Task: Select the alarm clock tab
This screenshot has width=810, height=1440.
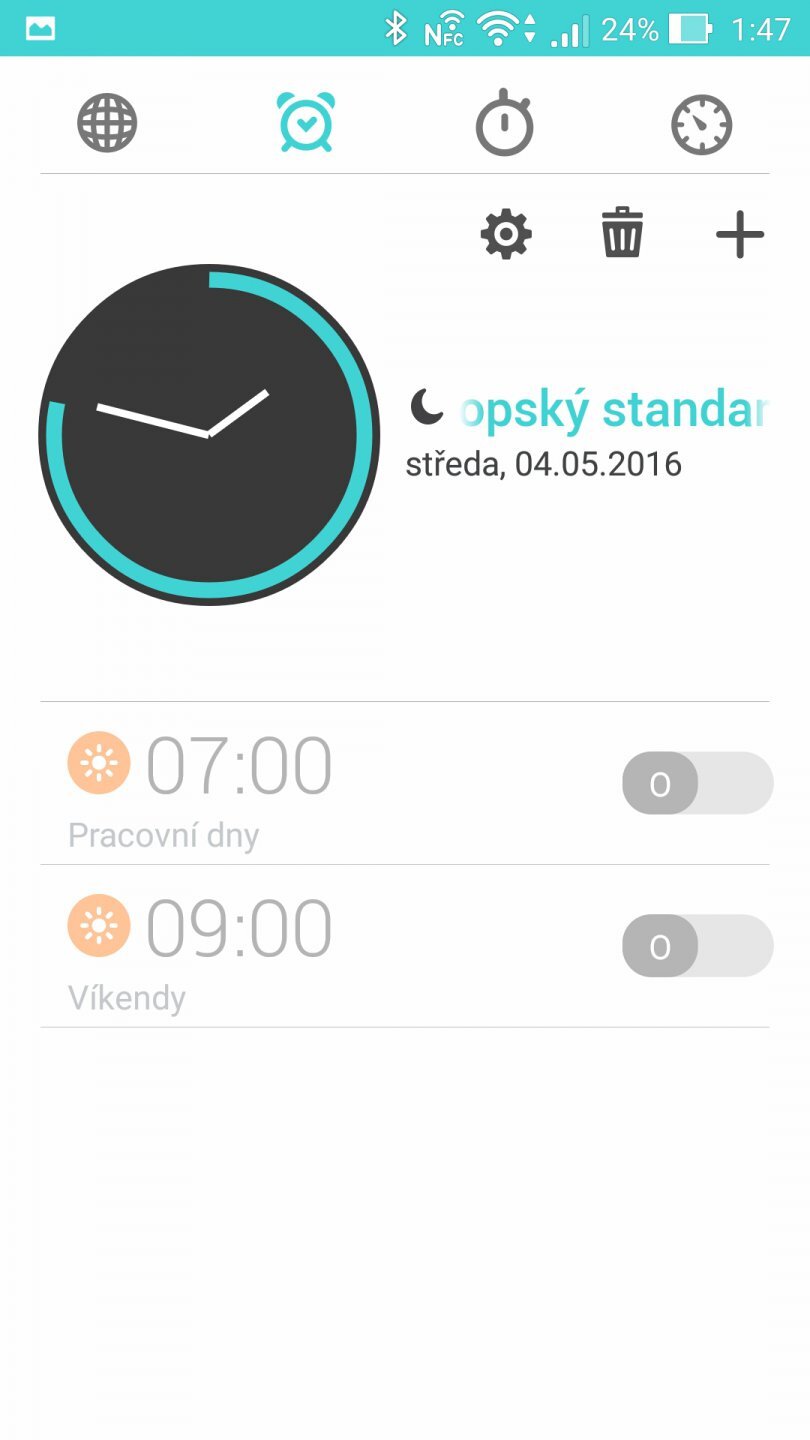Action: [x=306, y=123]
